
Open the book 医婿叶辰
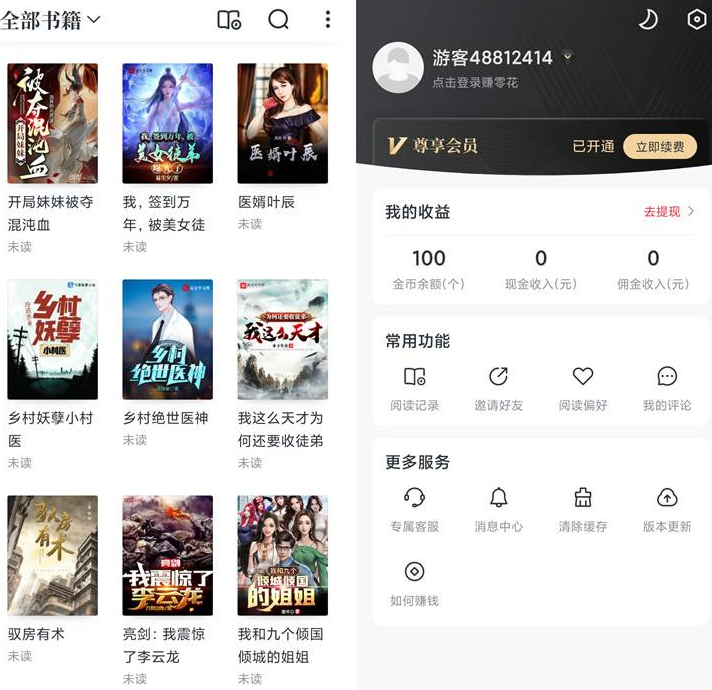[282, 124]
